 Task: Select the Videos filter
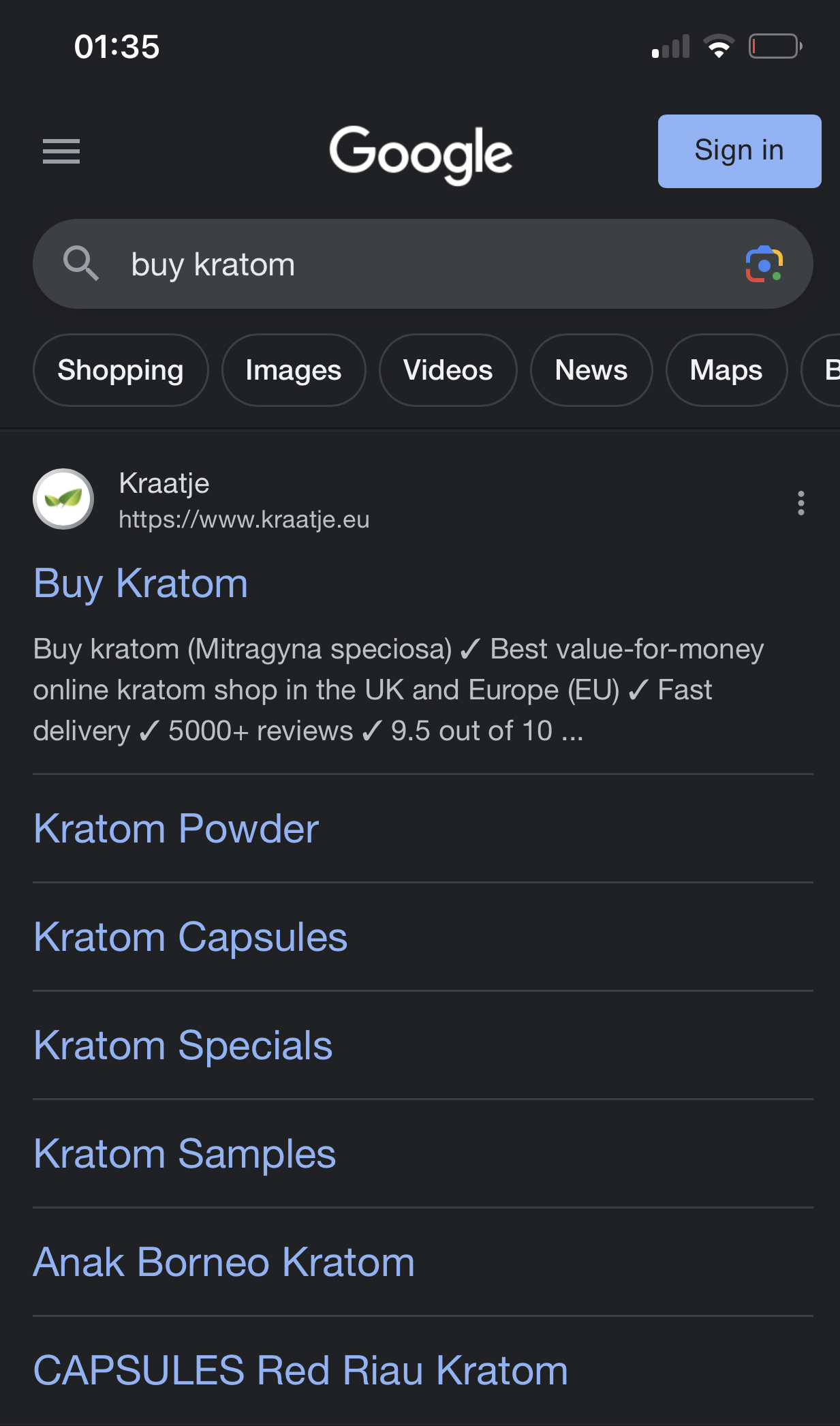[x=448, y=370]
